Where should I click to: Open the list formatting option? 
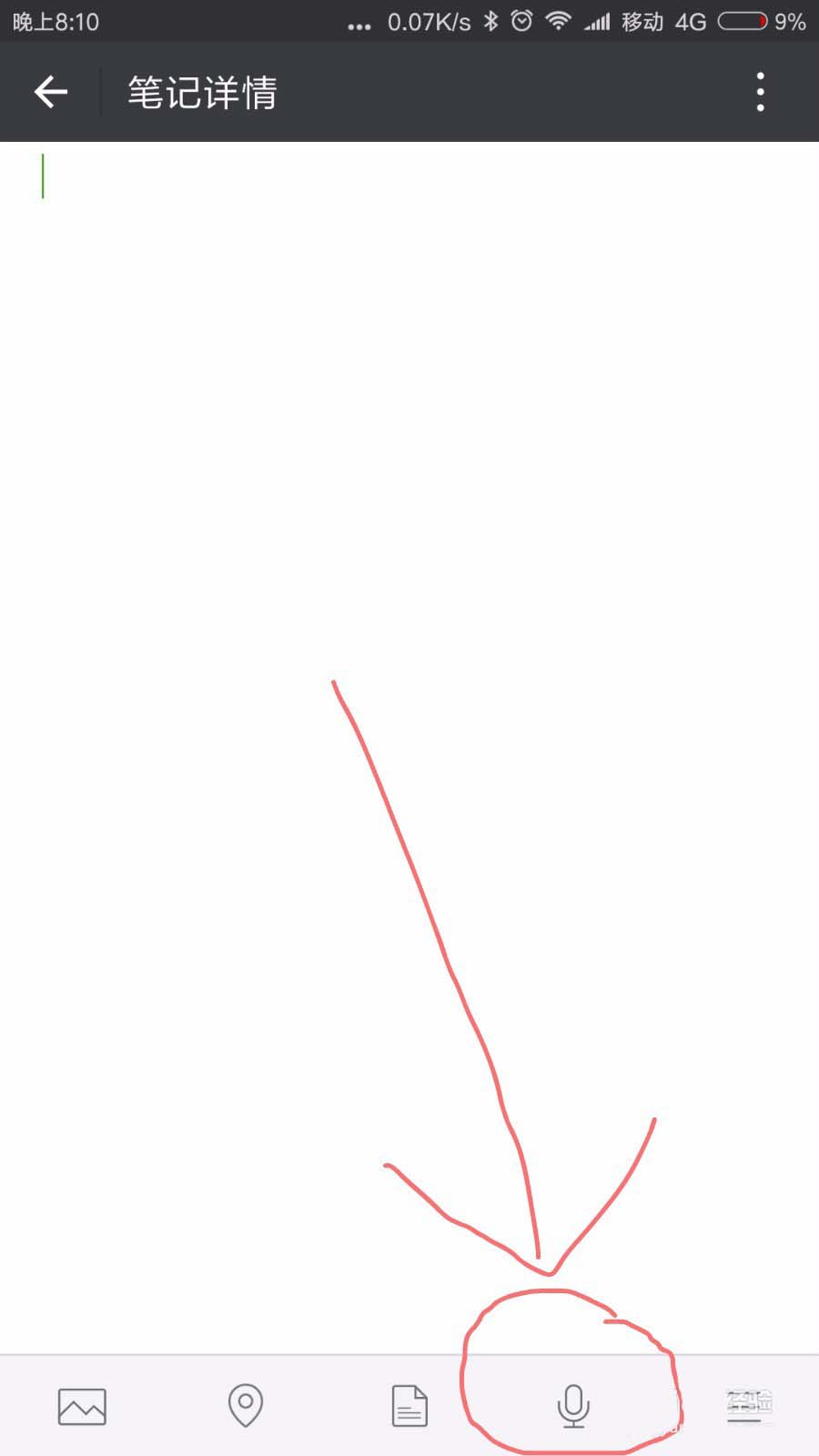[746, 1406]
